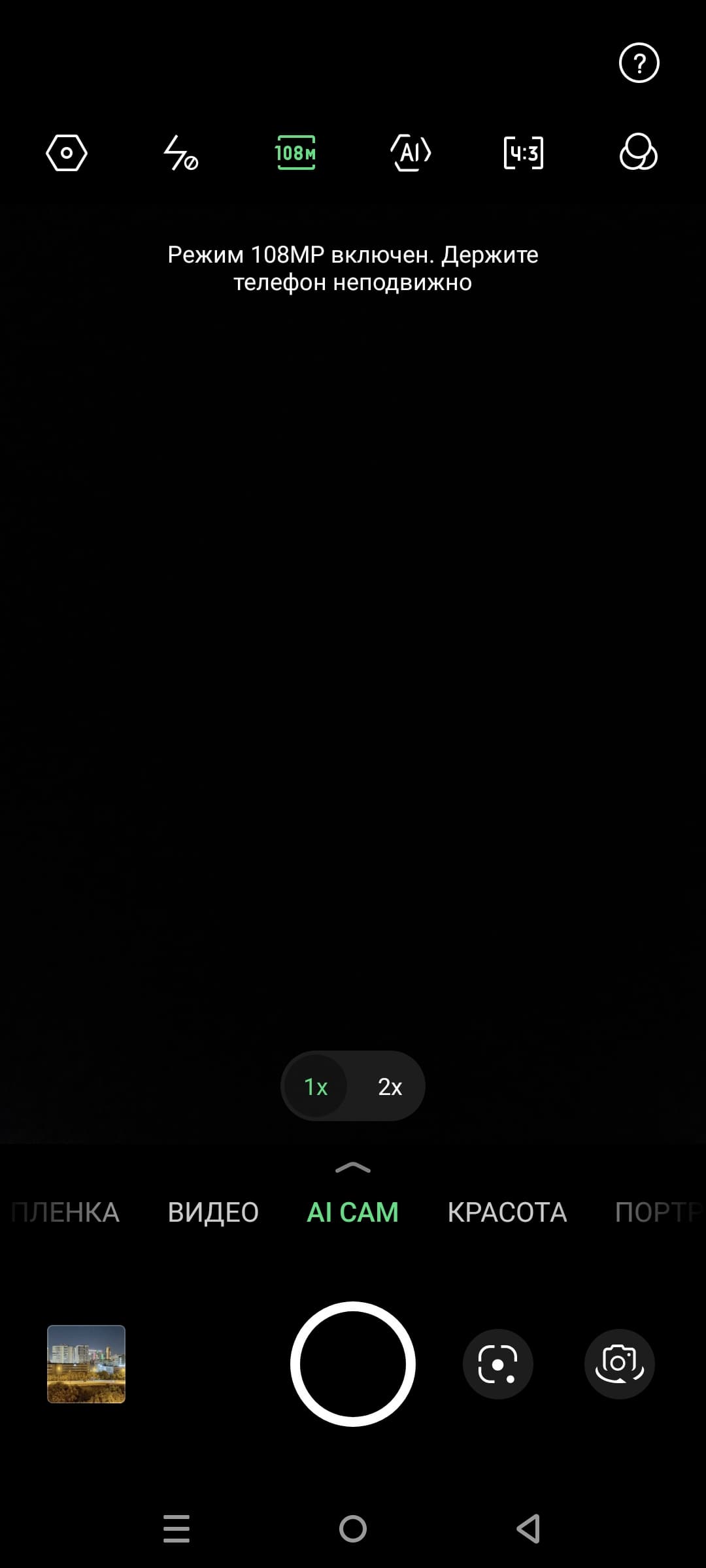Switch to the portrait mode tab
706x1568 pixels.
click(x=657, y=1213)
